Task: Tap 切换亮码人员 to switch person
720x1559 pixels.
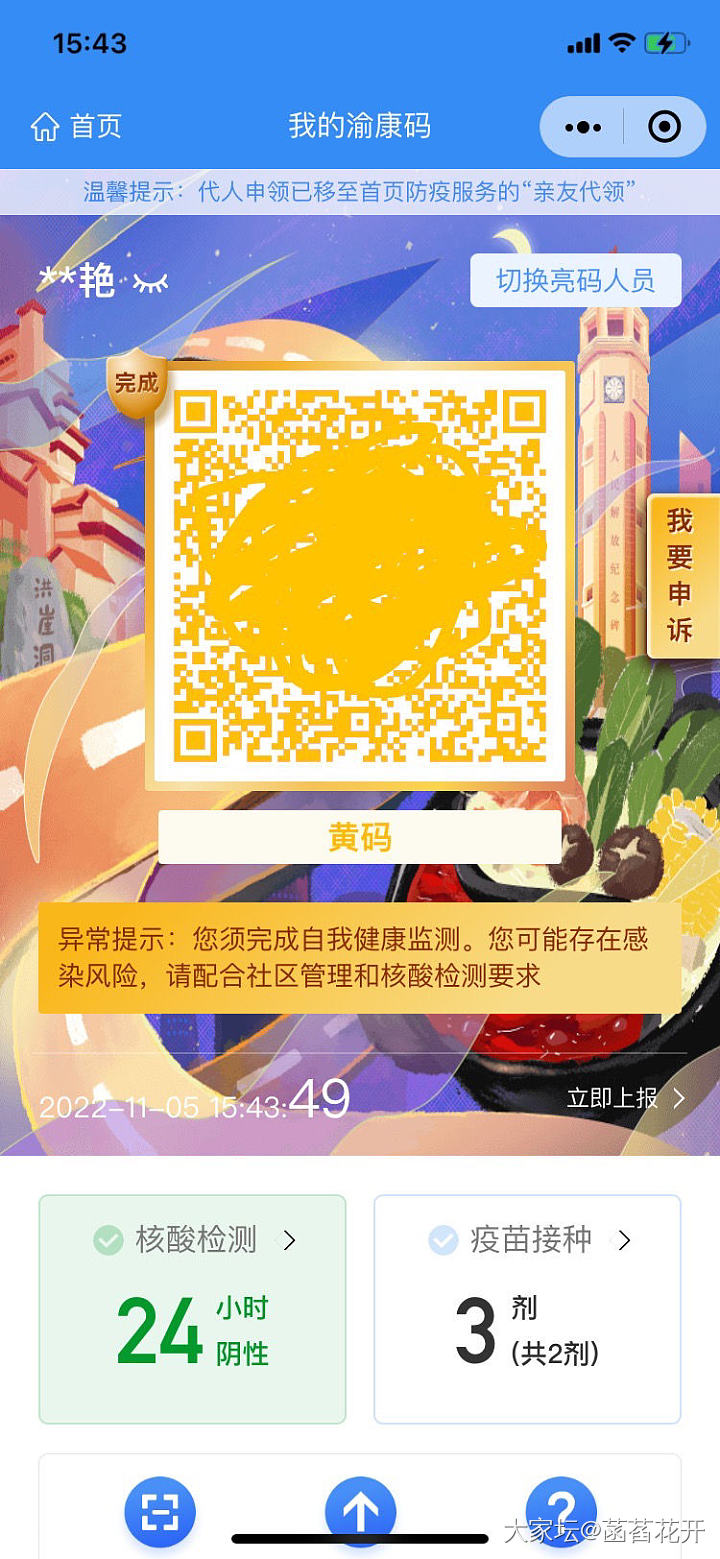Action: [x=575, y=280]
